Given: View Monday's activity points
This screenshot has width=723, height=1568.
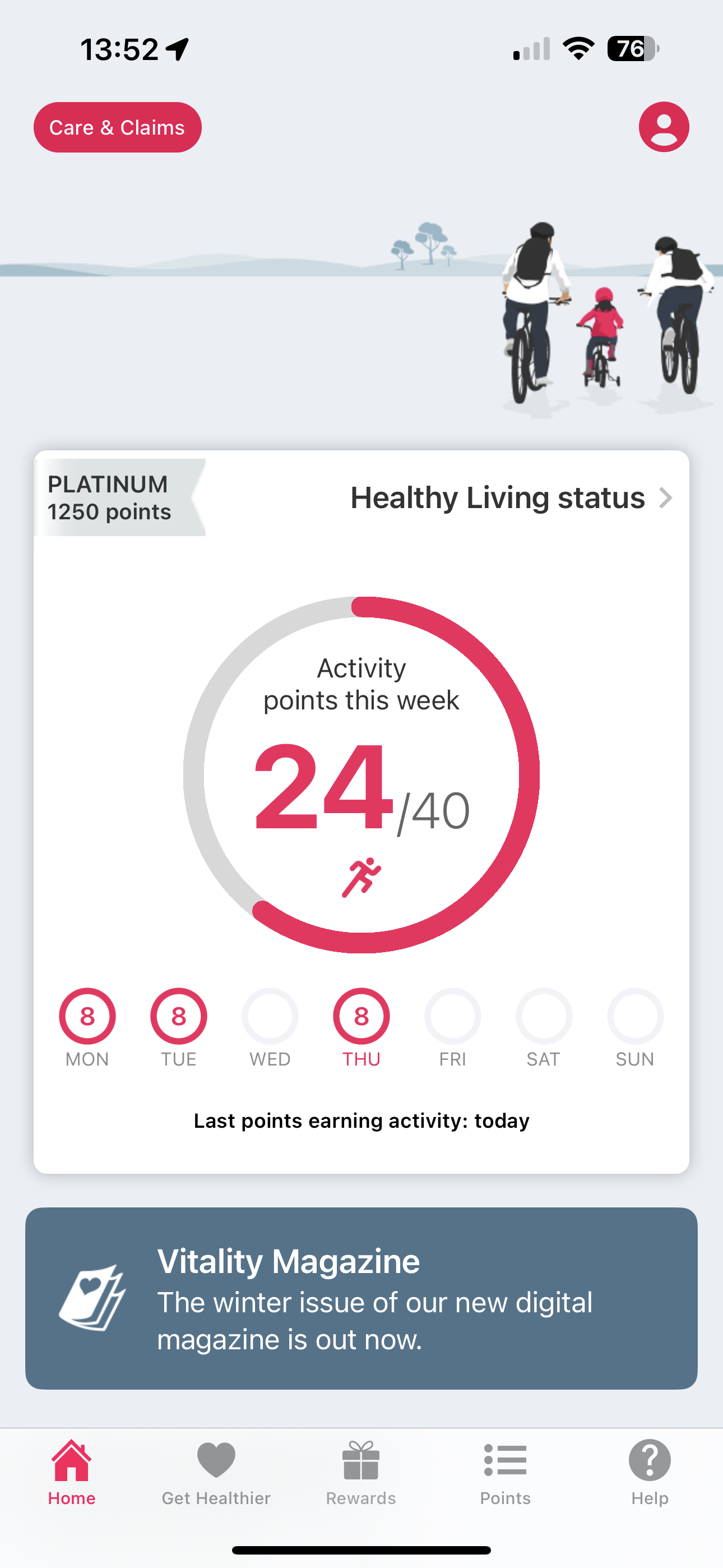Looking at the screenshot, I should pyautogui.click(x=87, y=1016).
